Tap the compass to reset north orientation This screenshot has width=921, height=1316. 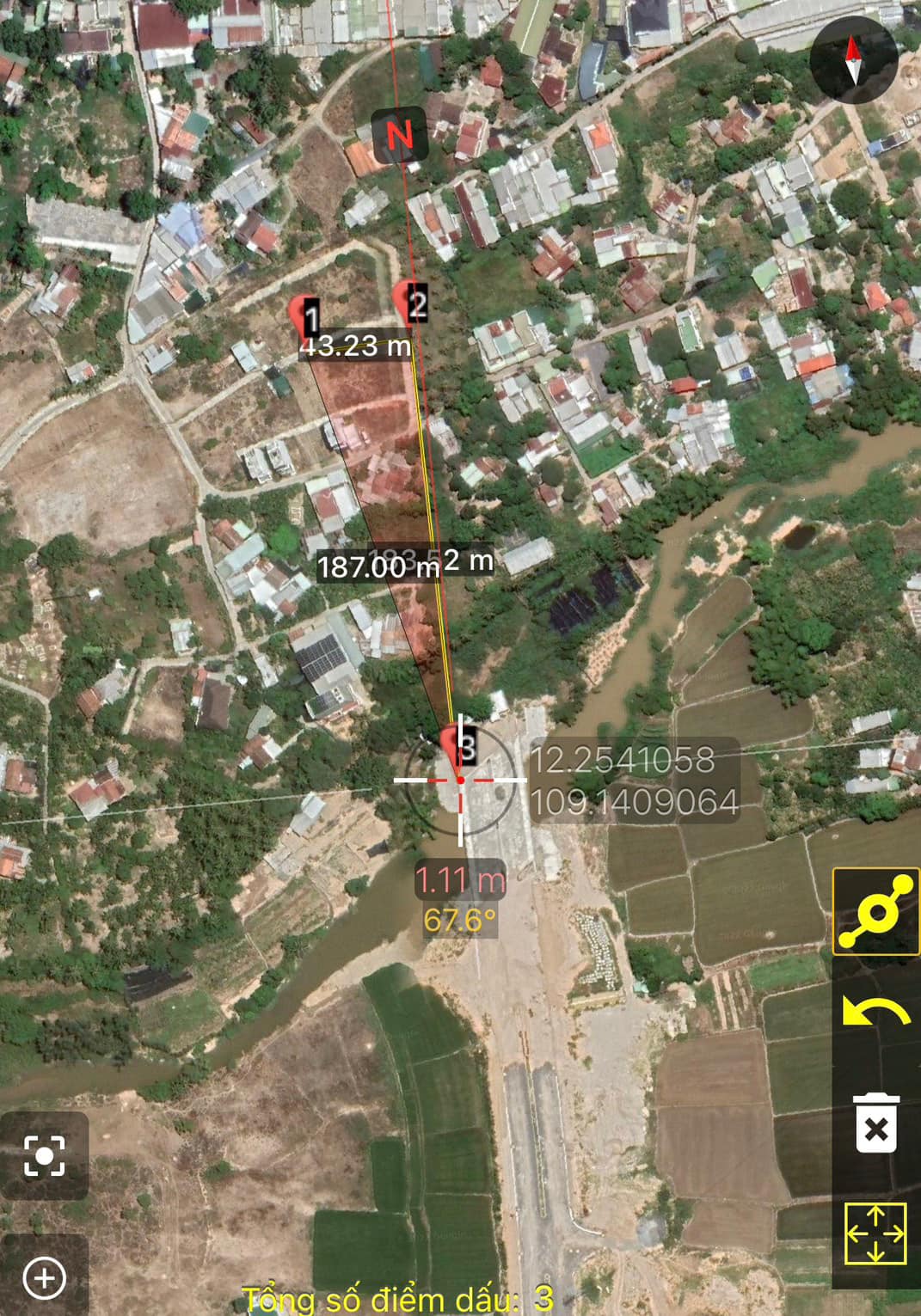pos(853,60)
